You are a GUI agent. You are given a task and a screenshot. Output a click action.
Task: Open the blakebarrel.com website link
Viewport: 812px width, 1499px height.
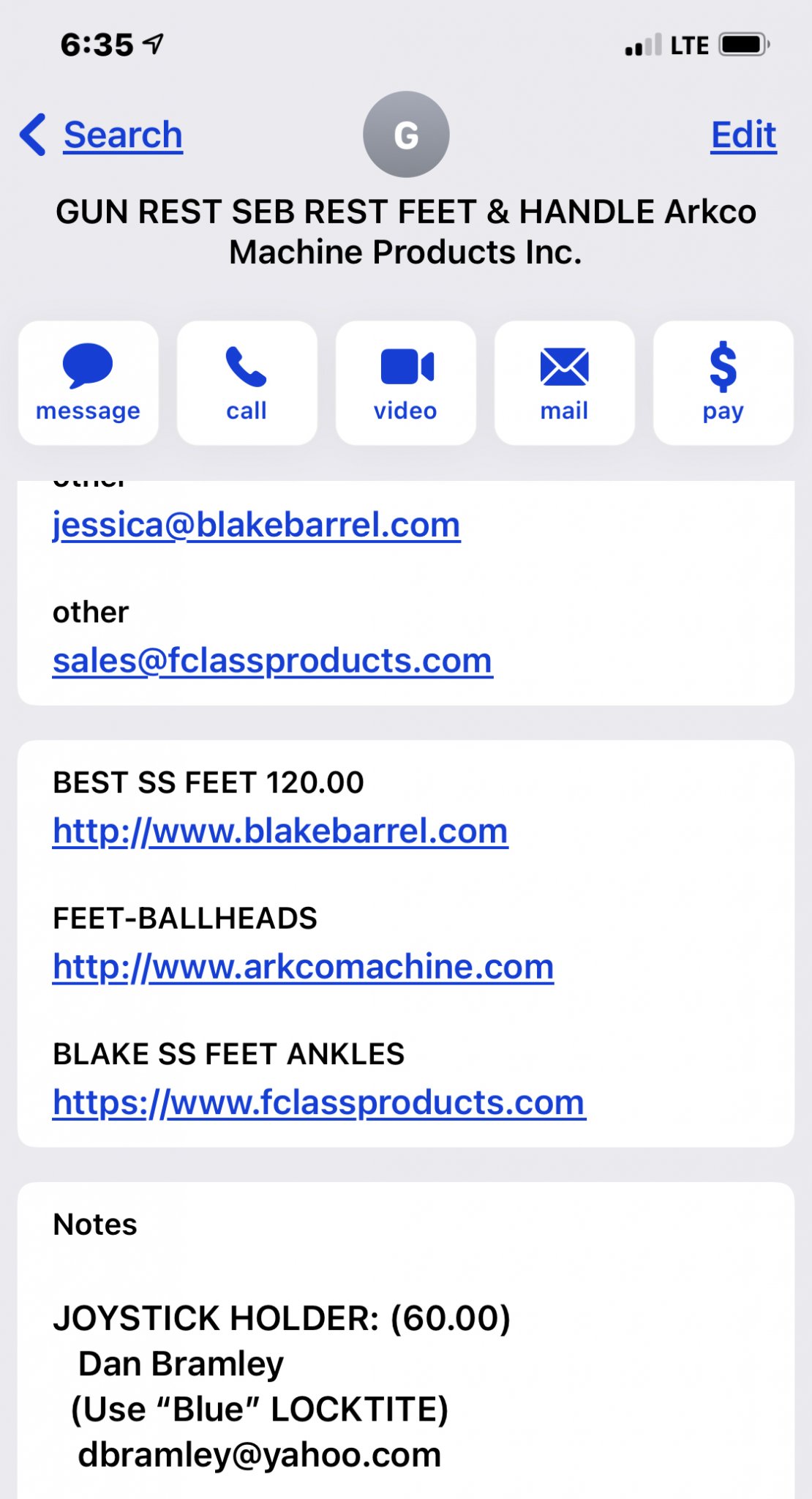pos(280,831)
